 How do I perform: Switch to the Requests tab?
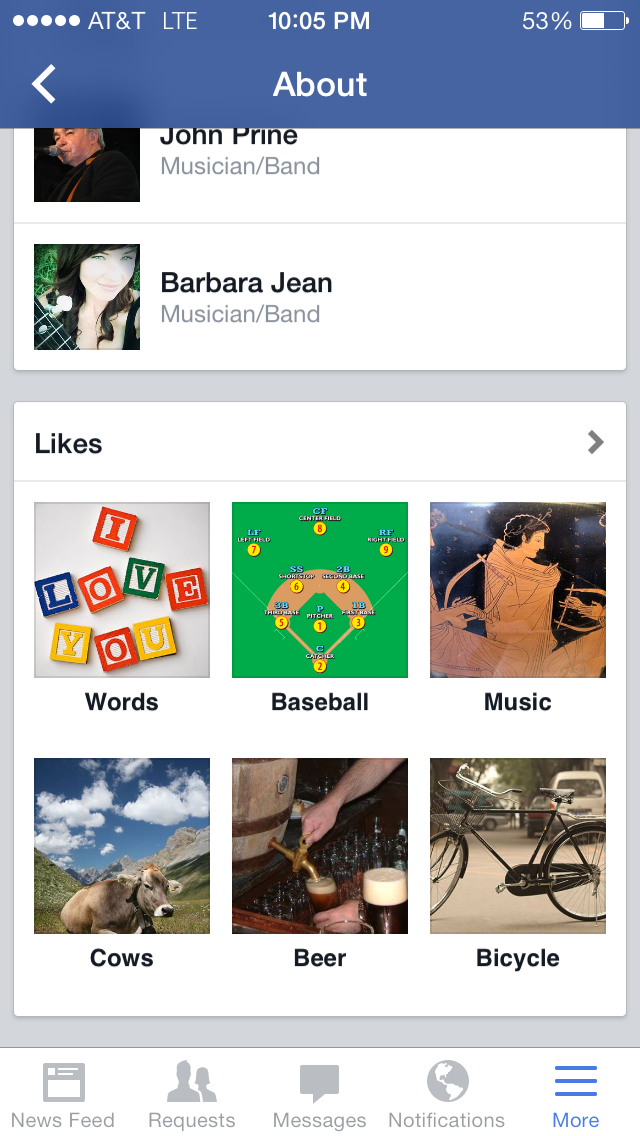pos(191,1094)
